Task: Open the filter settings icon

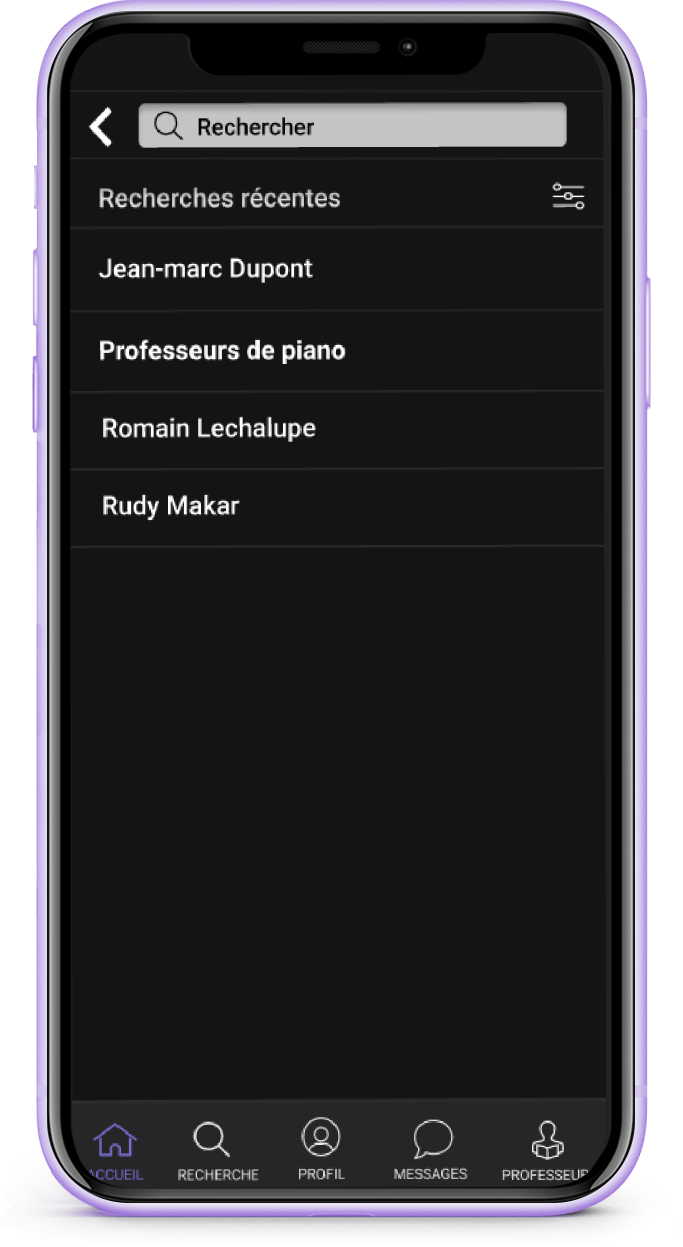Action: tap(568, 196)
